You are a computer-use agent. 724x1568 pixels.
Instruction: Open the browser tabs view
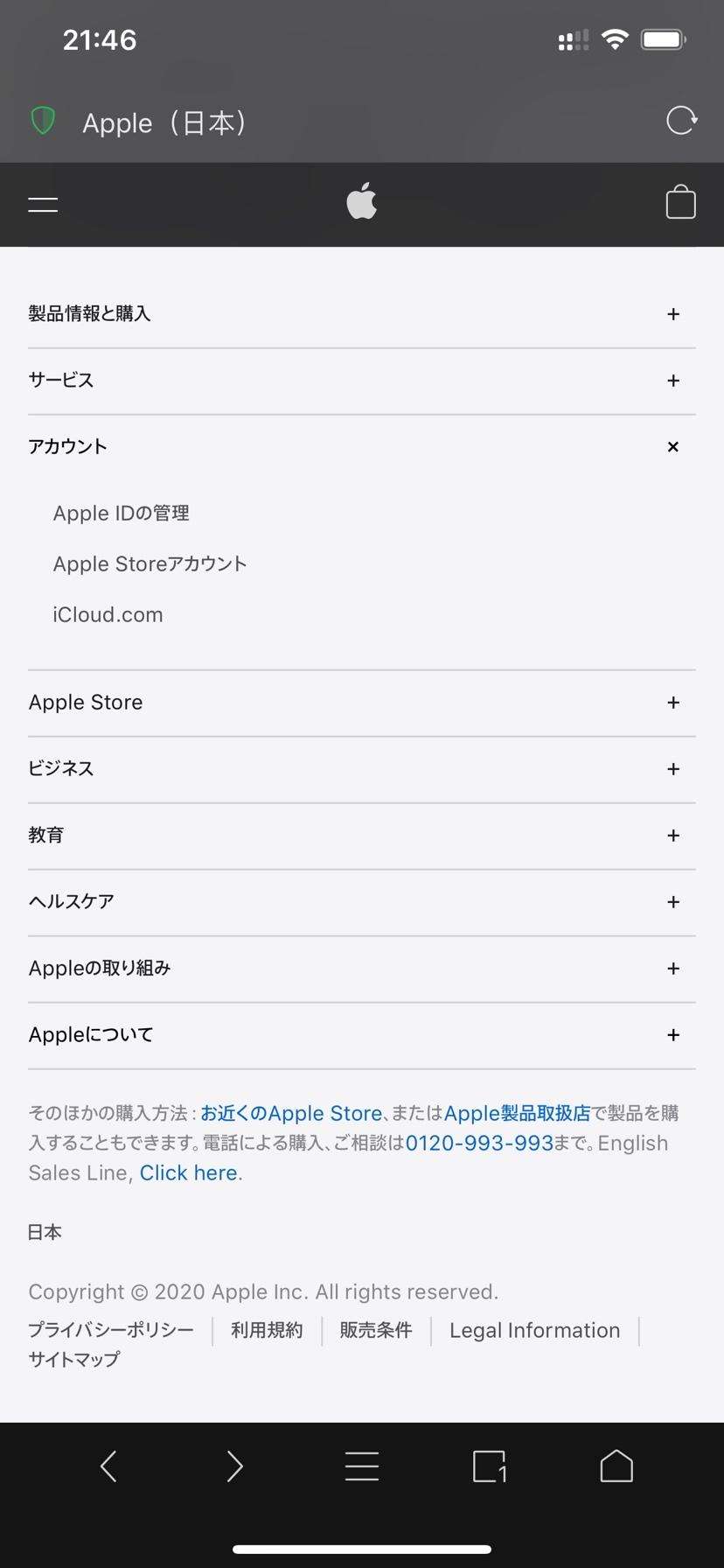(x=490, y=1466)
